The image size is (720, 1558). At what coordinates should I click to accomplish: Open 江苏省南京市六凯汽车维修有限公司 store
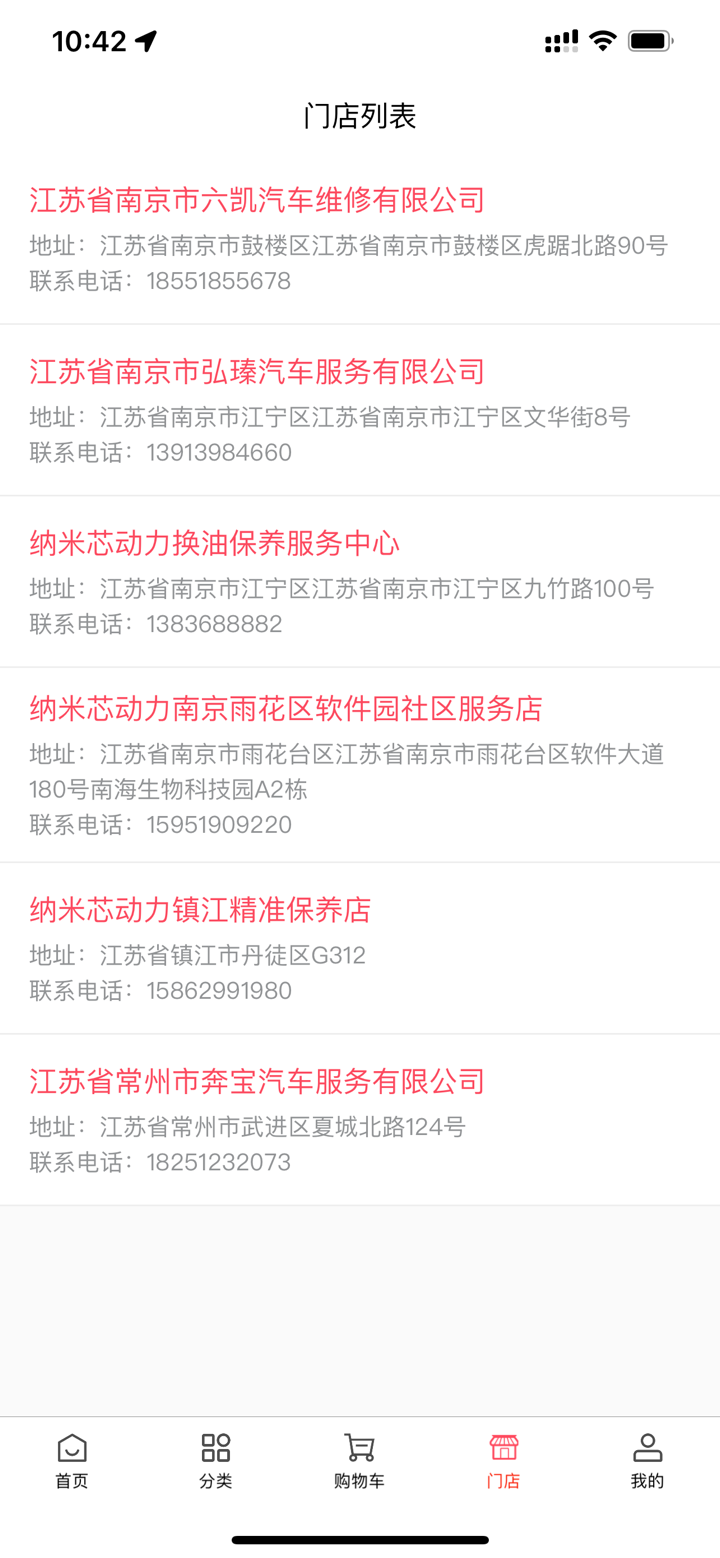point(256,199)
